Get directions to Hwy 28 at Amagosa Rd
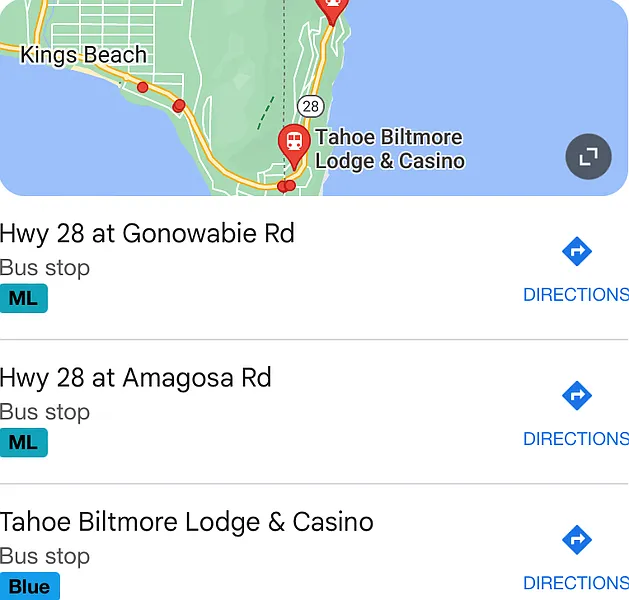Viewport: 629px width, 600px height. click(x=576, y=411)
